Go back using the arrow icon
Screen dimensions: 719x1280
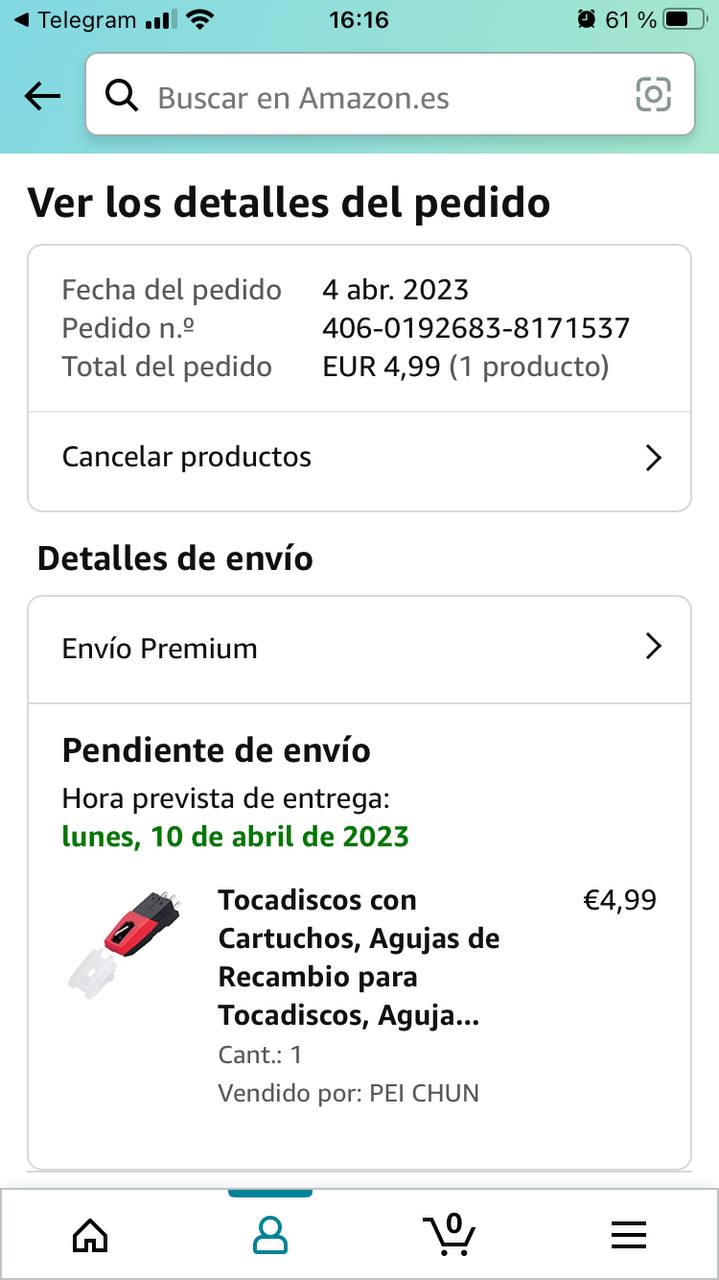[42, 97]
